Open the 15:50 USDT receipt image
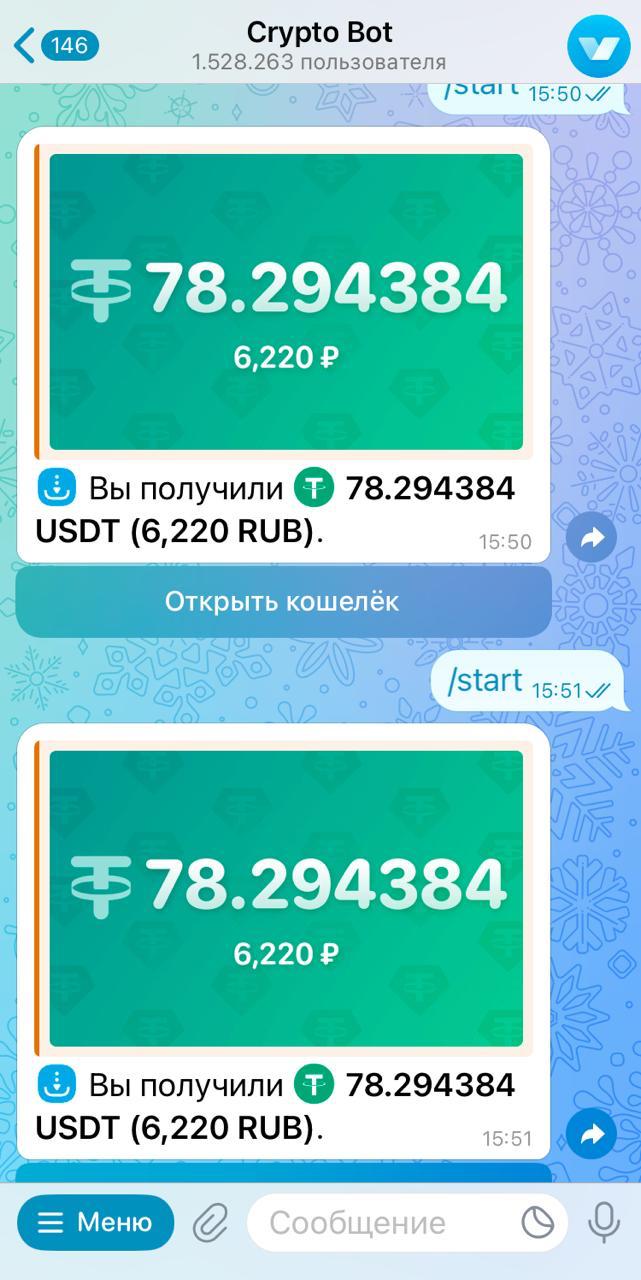The height and width of the screenshot is (1280, 641). point(286,301)
